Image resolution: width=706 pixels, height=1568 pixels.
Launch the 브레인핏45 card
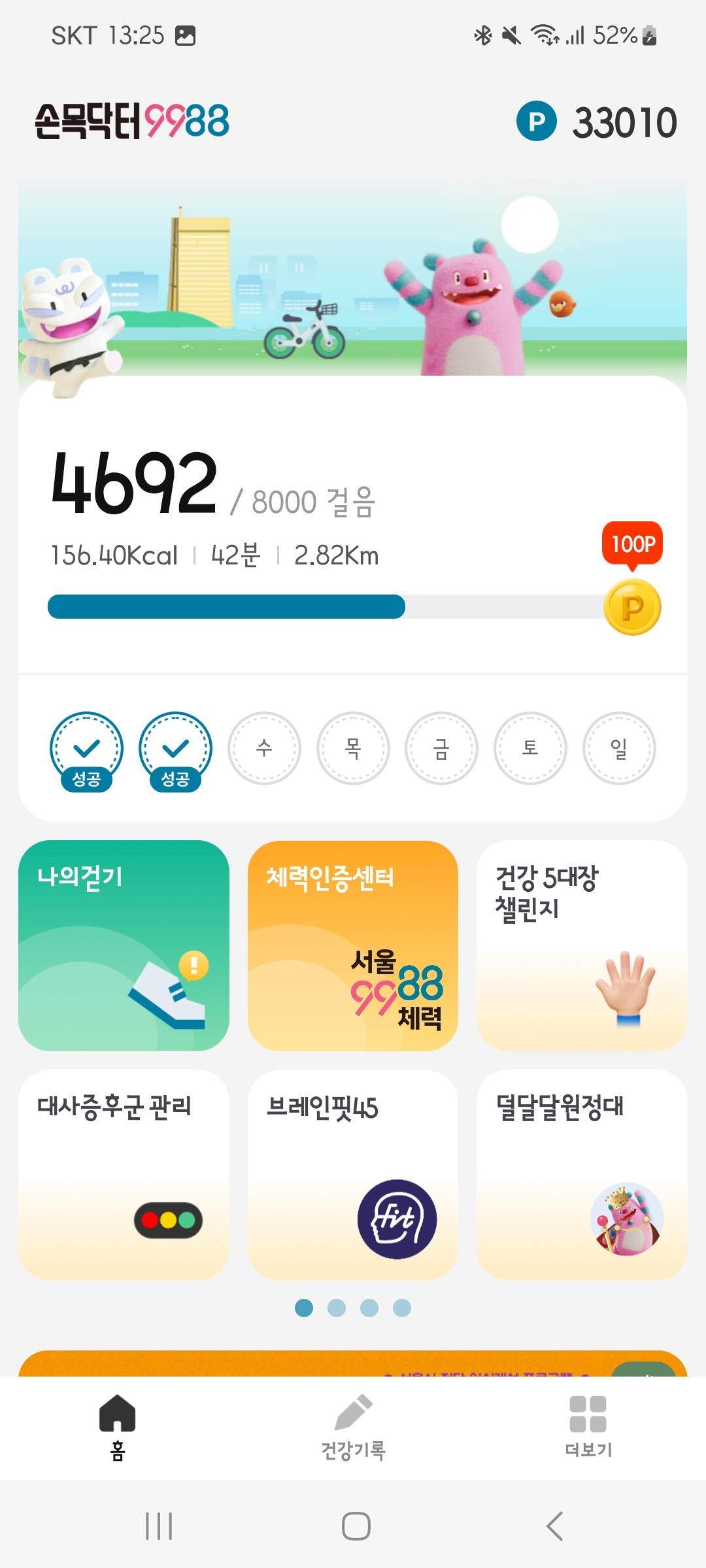352,1173
